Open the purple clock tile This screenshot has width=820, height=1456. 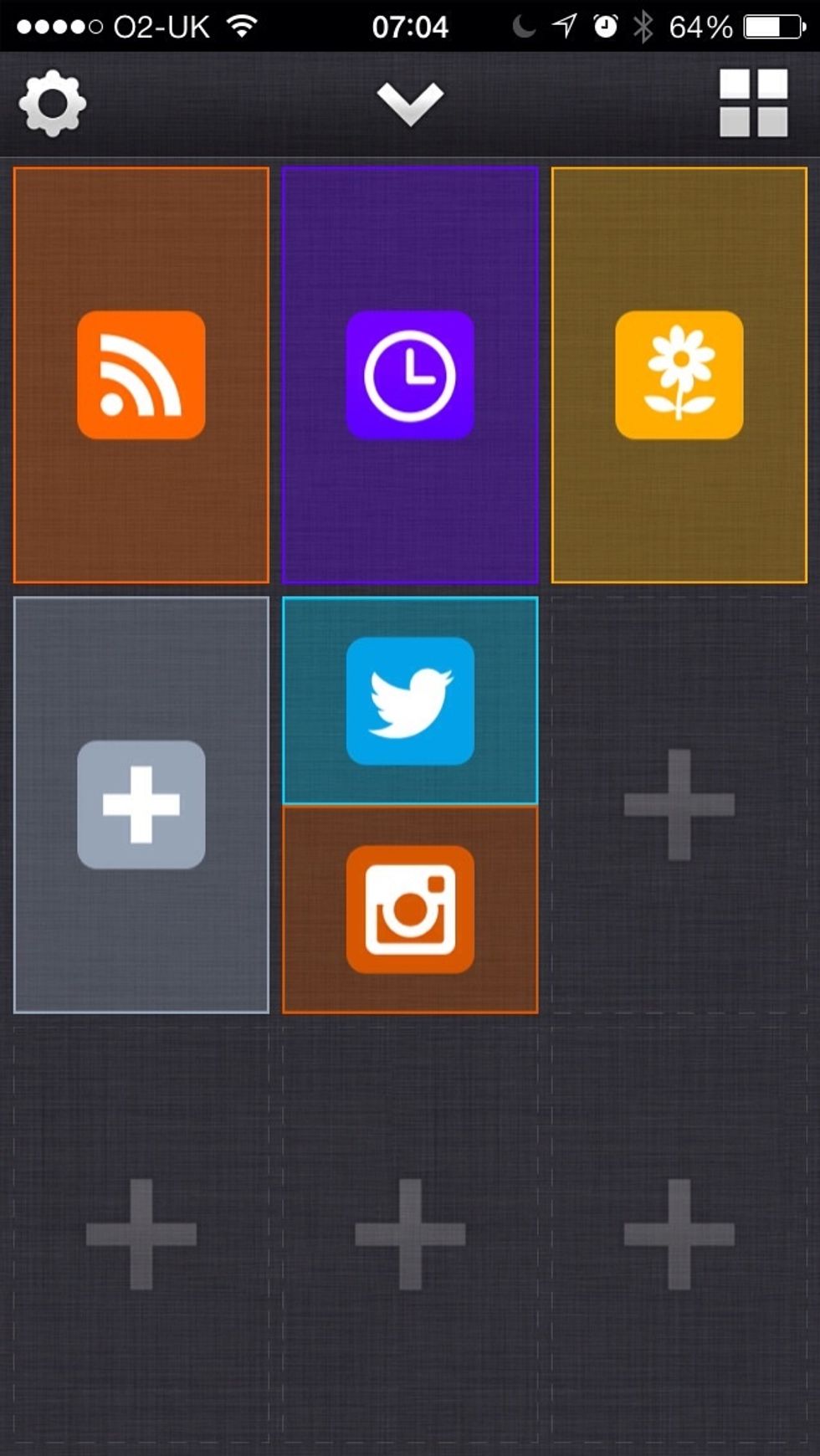410,375
